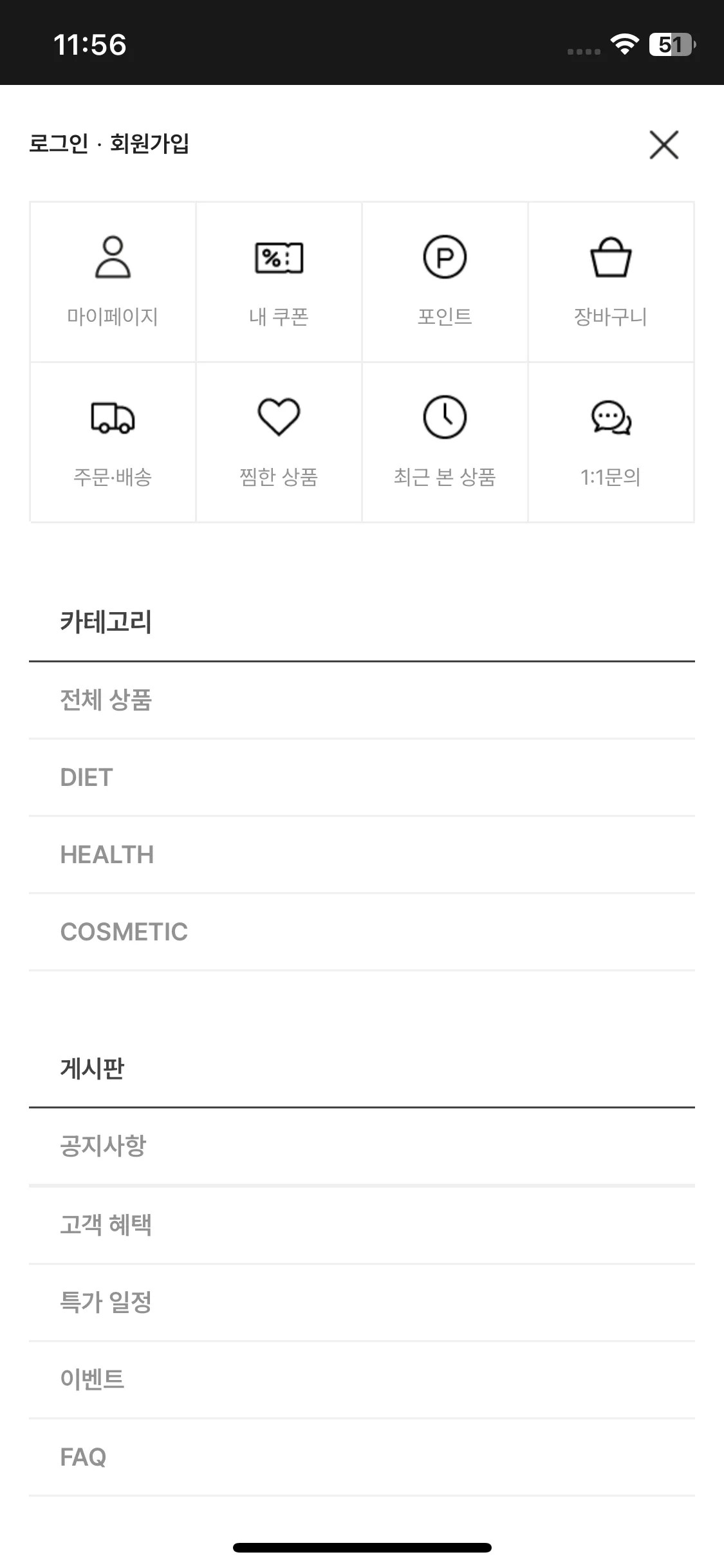View 고객 혜택 page
The image size is (724, 1568).
(106, 1224)
